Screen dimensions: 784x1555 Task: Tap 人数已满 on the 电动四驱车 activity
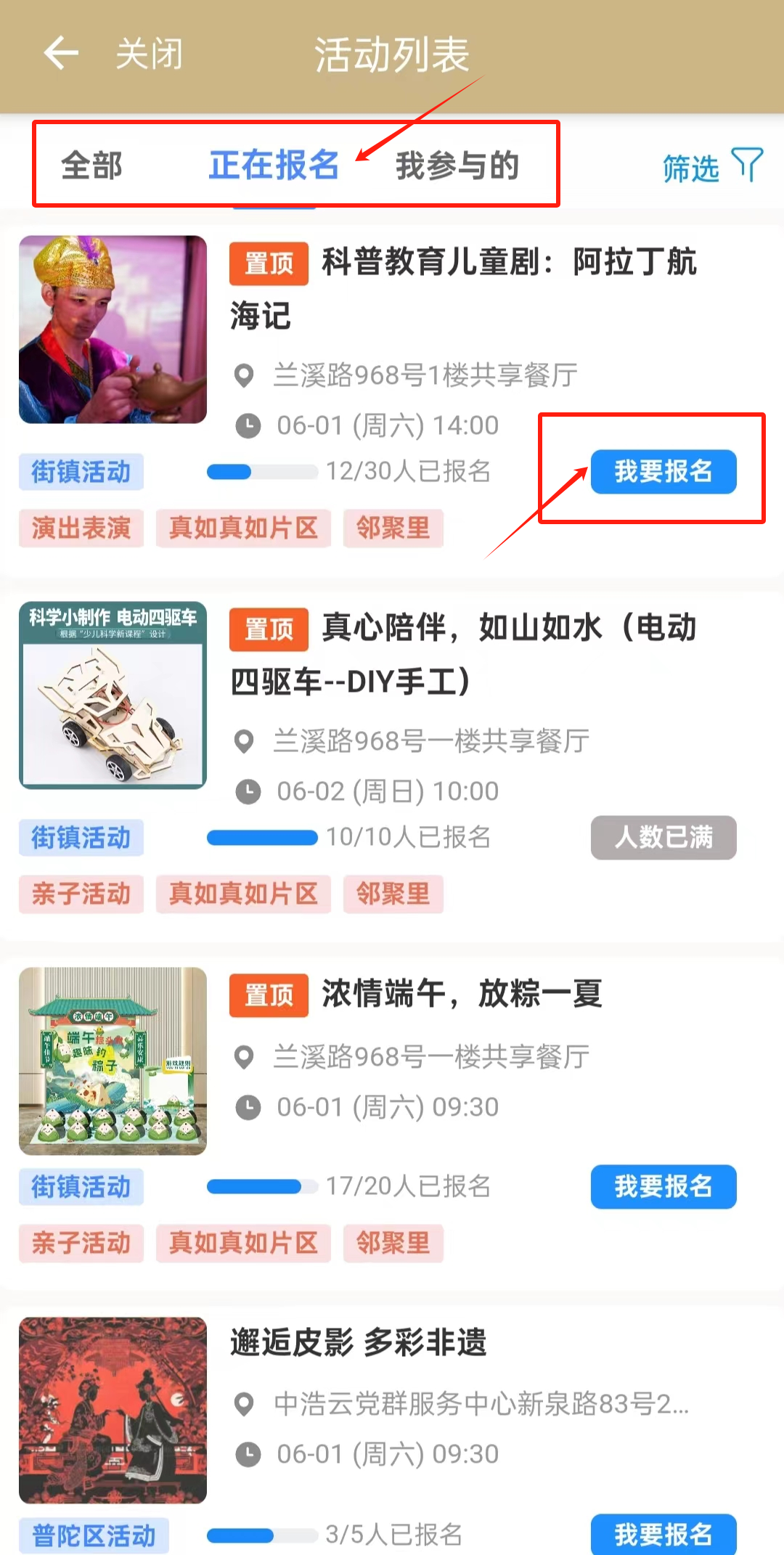pos(663,838)
